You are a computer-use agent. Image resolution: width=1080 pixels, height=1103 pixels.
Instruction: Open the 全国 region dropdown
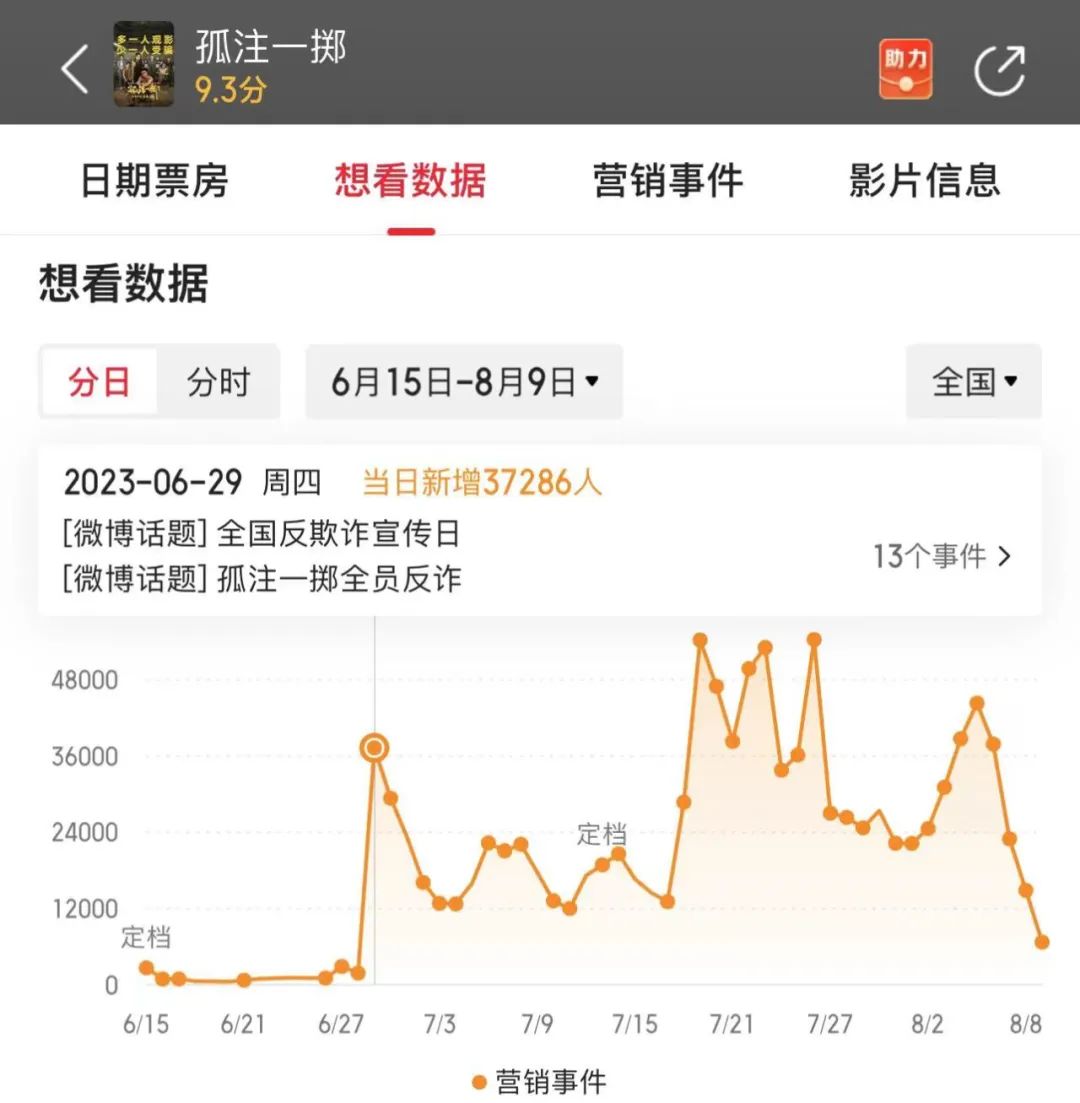[974, 382]
